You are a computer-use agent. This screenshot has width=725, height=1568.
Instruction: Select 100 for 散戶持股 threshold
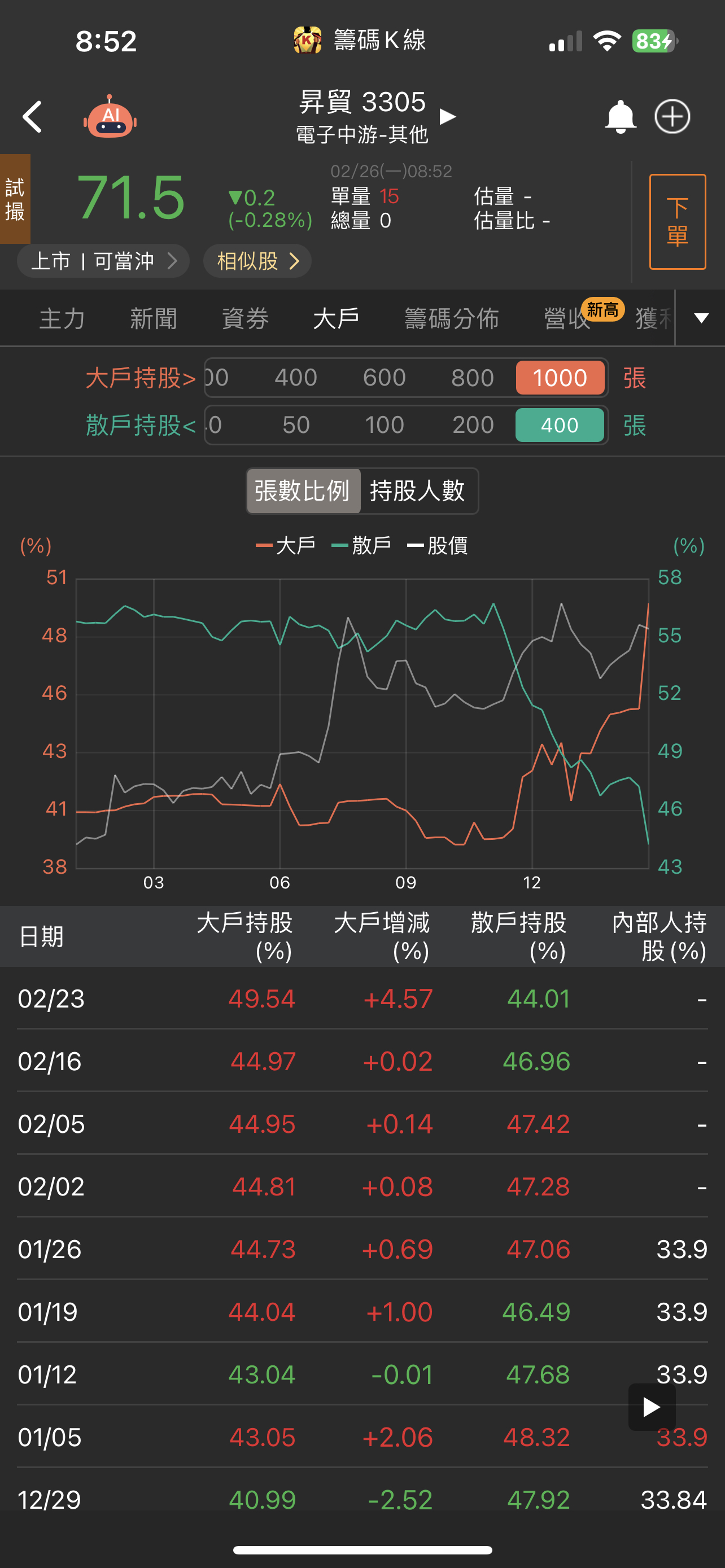point(384,425)
